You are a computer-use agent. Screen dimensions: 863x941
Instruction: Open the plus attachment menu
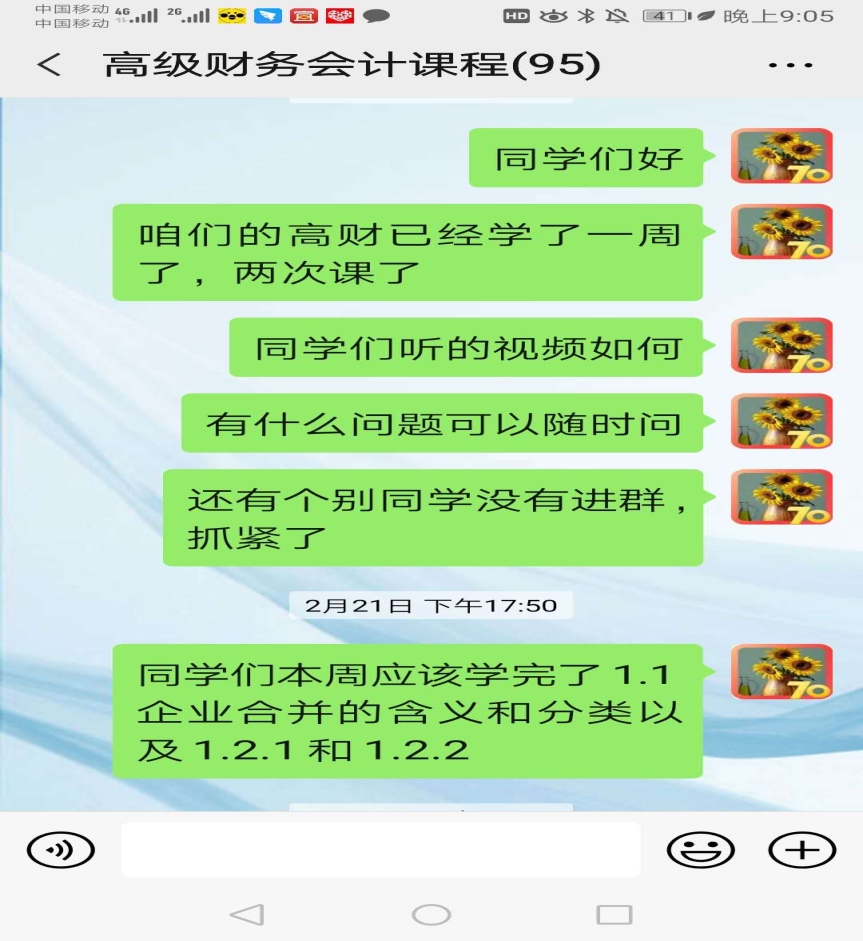click(x=801, y=850)
